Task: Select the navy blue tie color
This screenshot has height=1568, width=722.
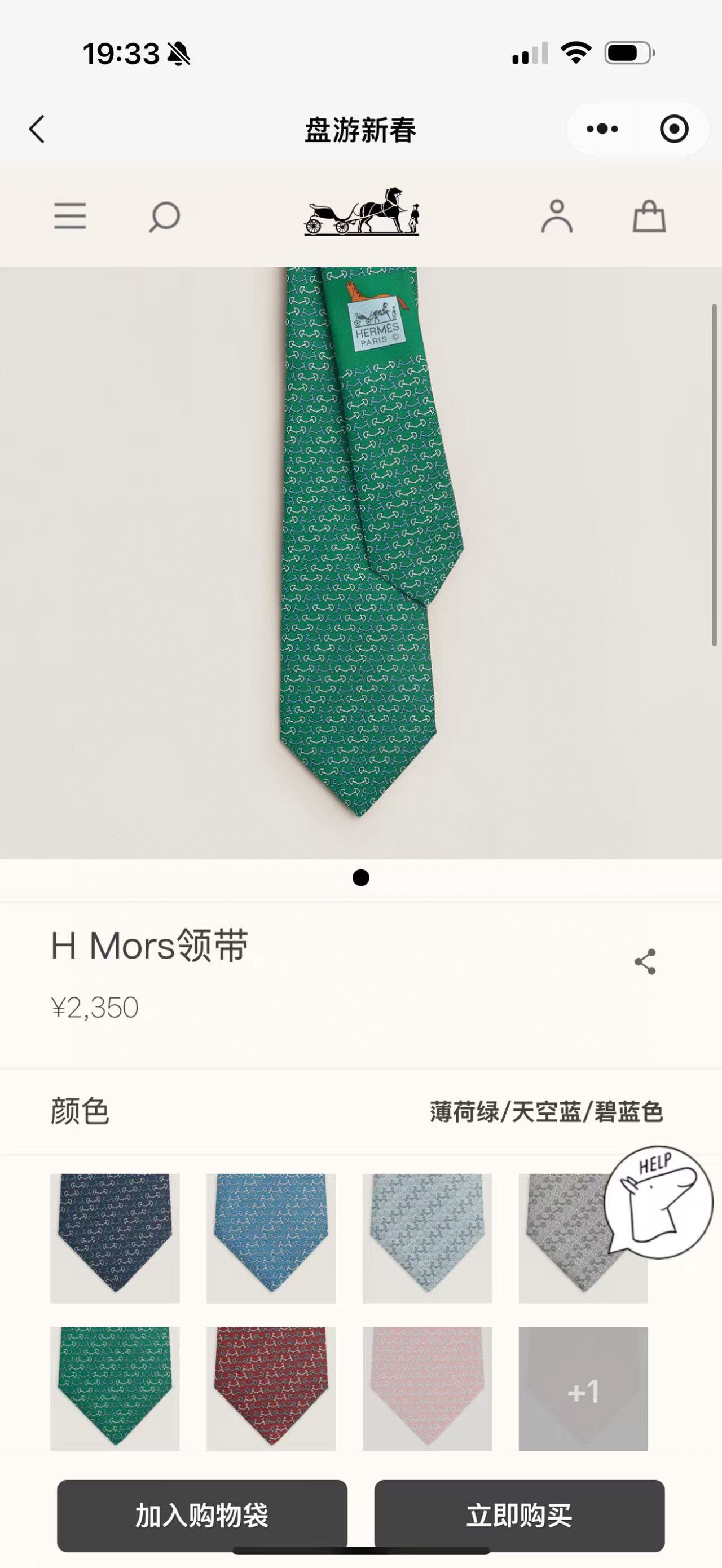Action: tap(115, 1238)
